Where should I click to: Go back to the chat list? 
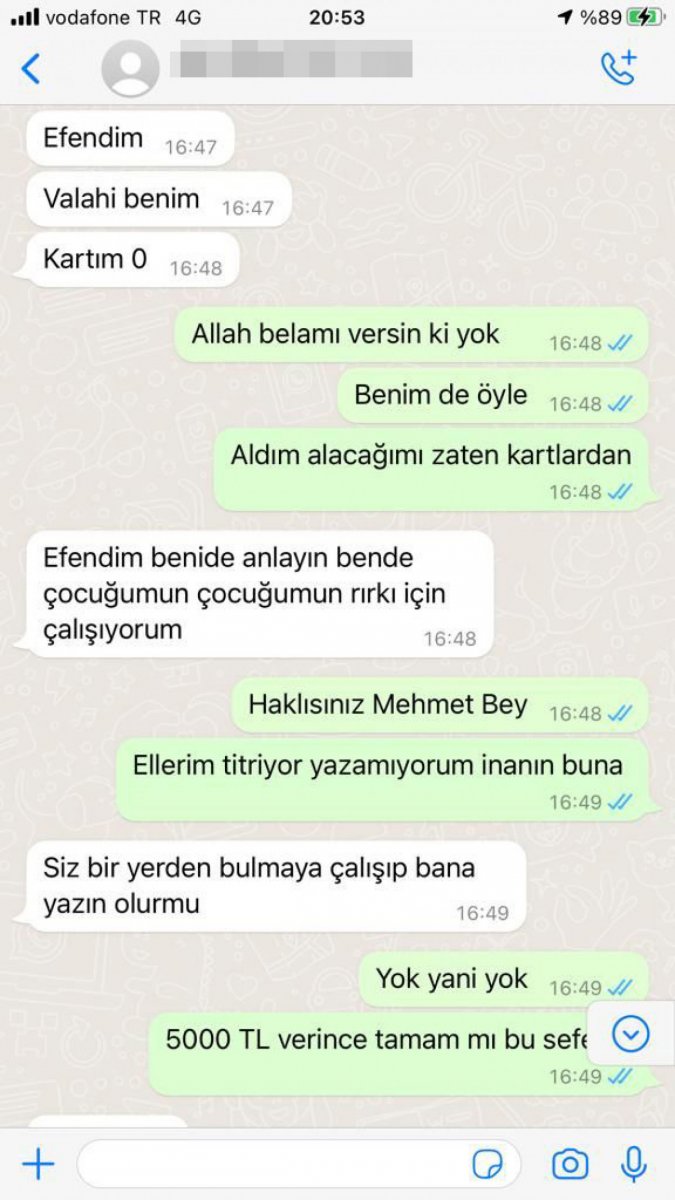click(x=31, y=68)
